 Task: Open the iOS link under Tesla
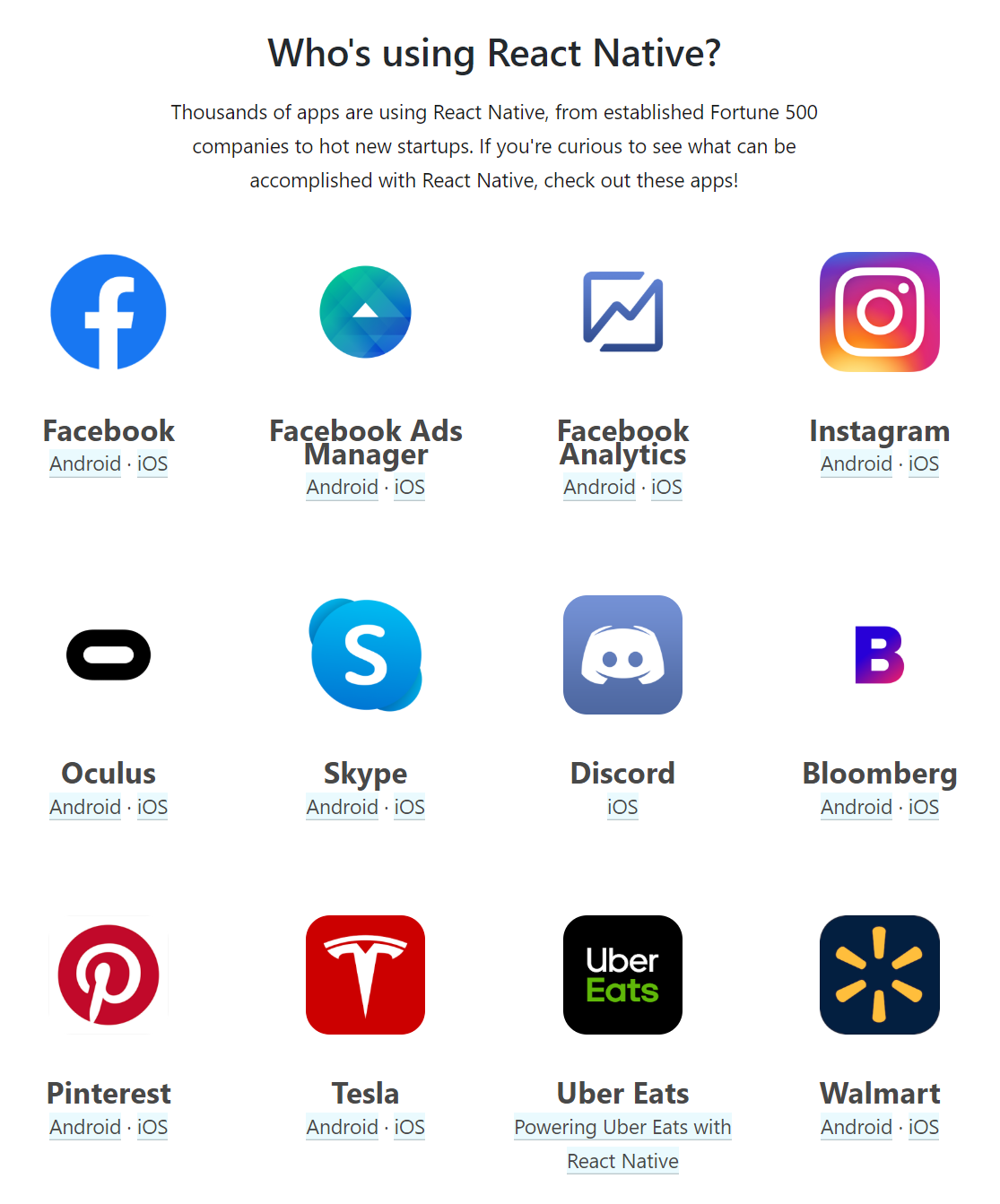[409, 1127]
